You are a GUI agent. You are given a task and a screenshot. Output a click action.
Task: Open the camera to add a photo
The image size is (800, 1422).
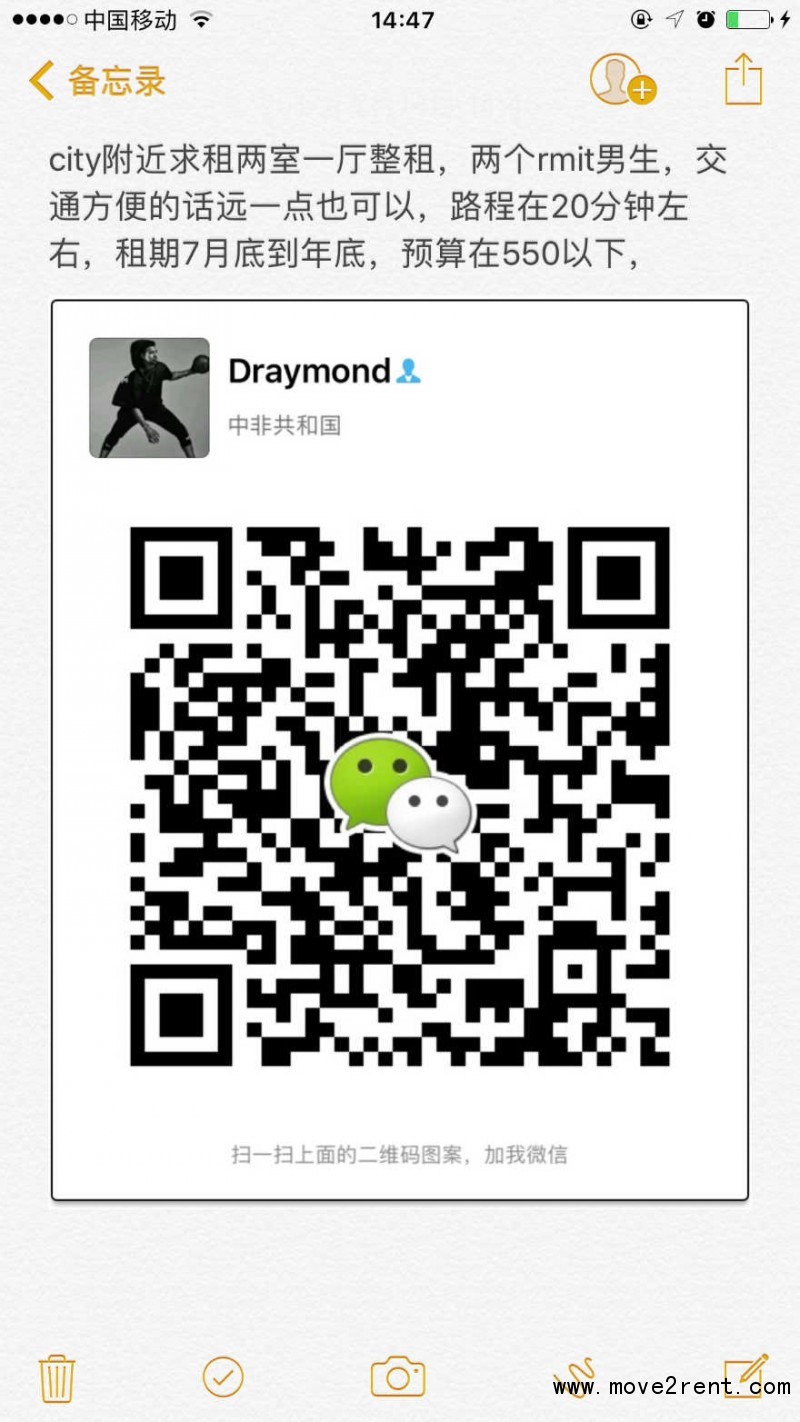(398, 1377)
